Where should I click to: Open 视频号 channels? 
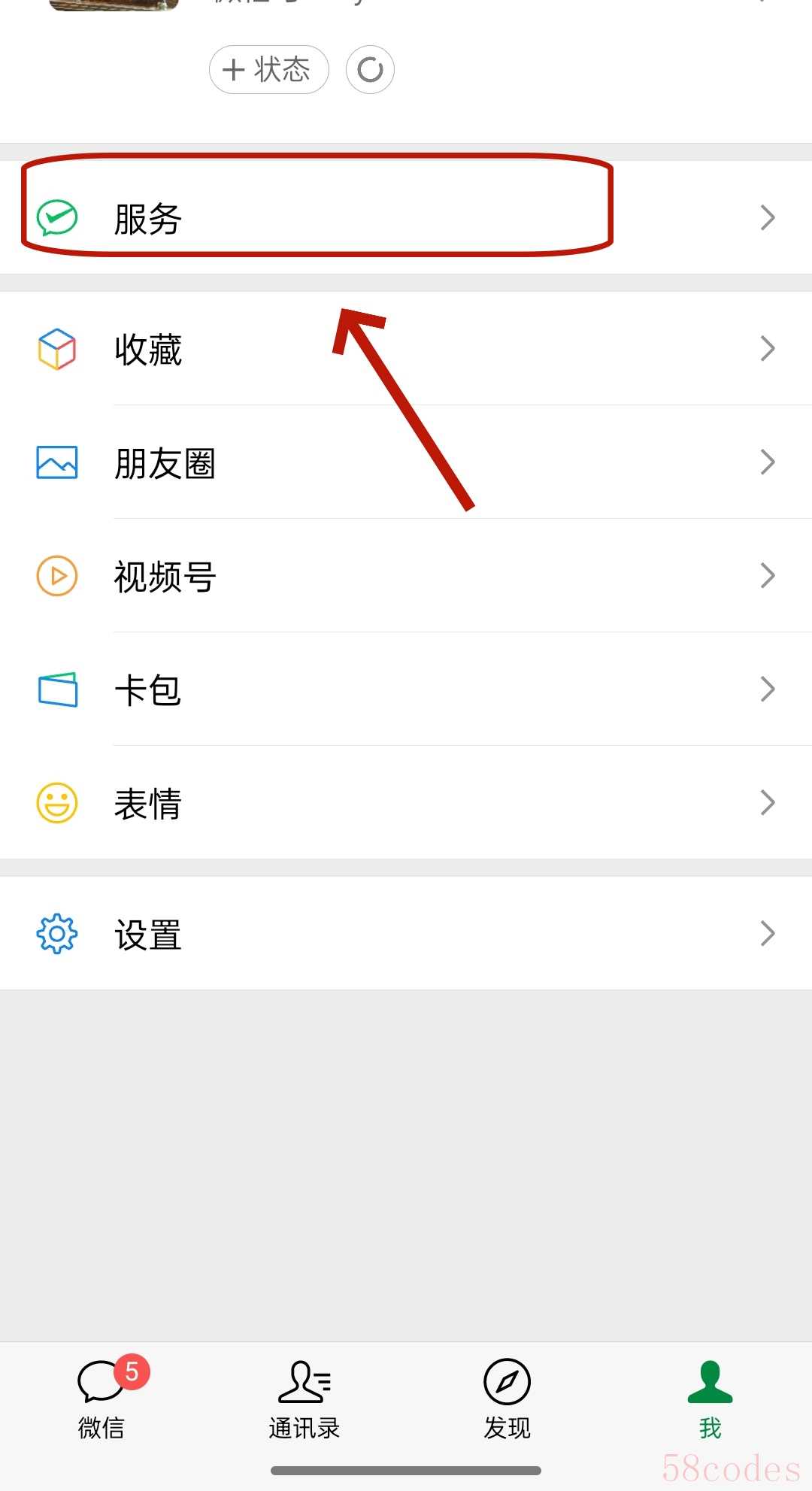[406, 576]
